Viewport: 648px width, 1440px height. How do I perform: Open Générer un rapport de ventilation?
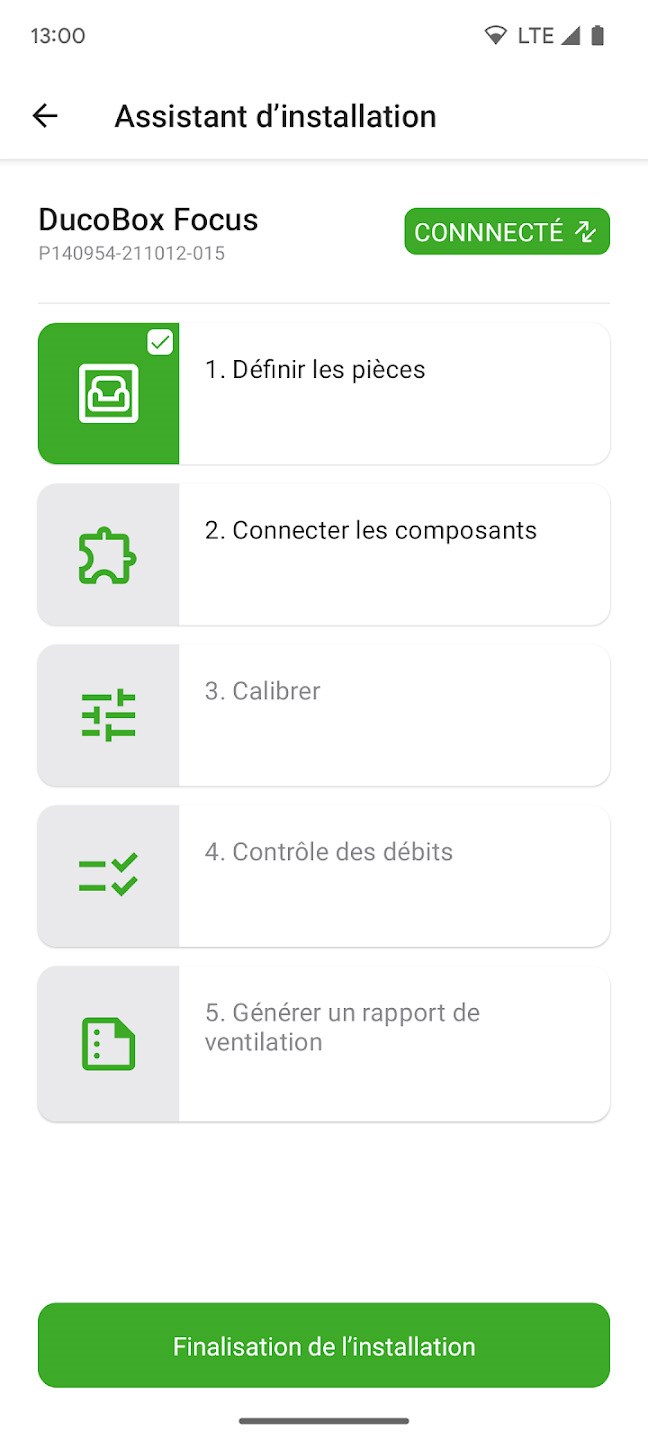[324, 1043]
